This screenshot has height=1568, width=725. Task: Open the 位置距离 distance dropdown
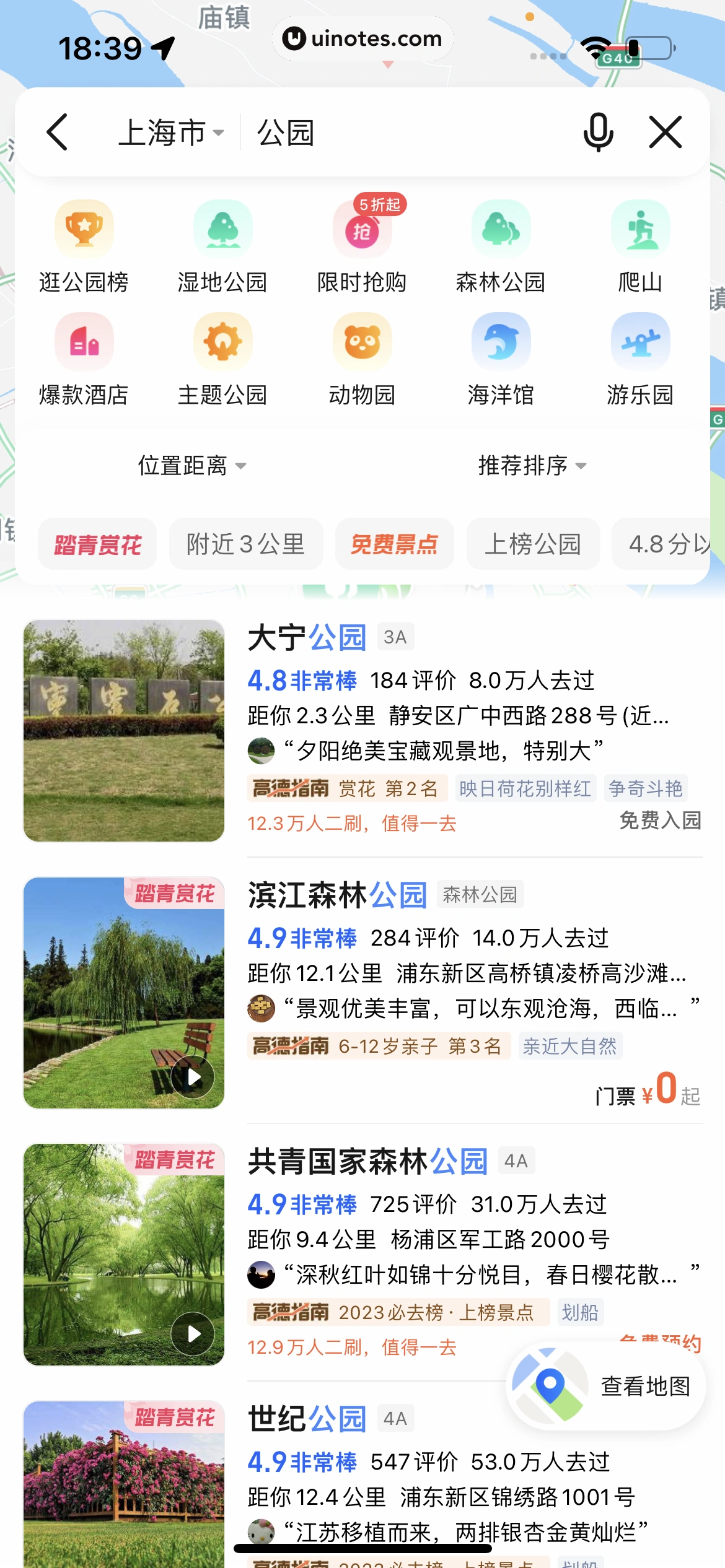(190, 466)
